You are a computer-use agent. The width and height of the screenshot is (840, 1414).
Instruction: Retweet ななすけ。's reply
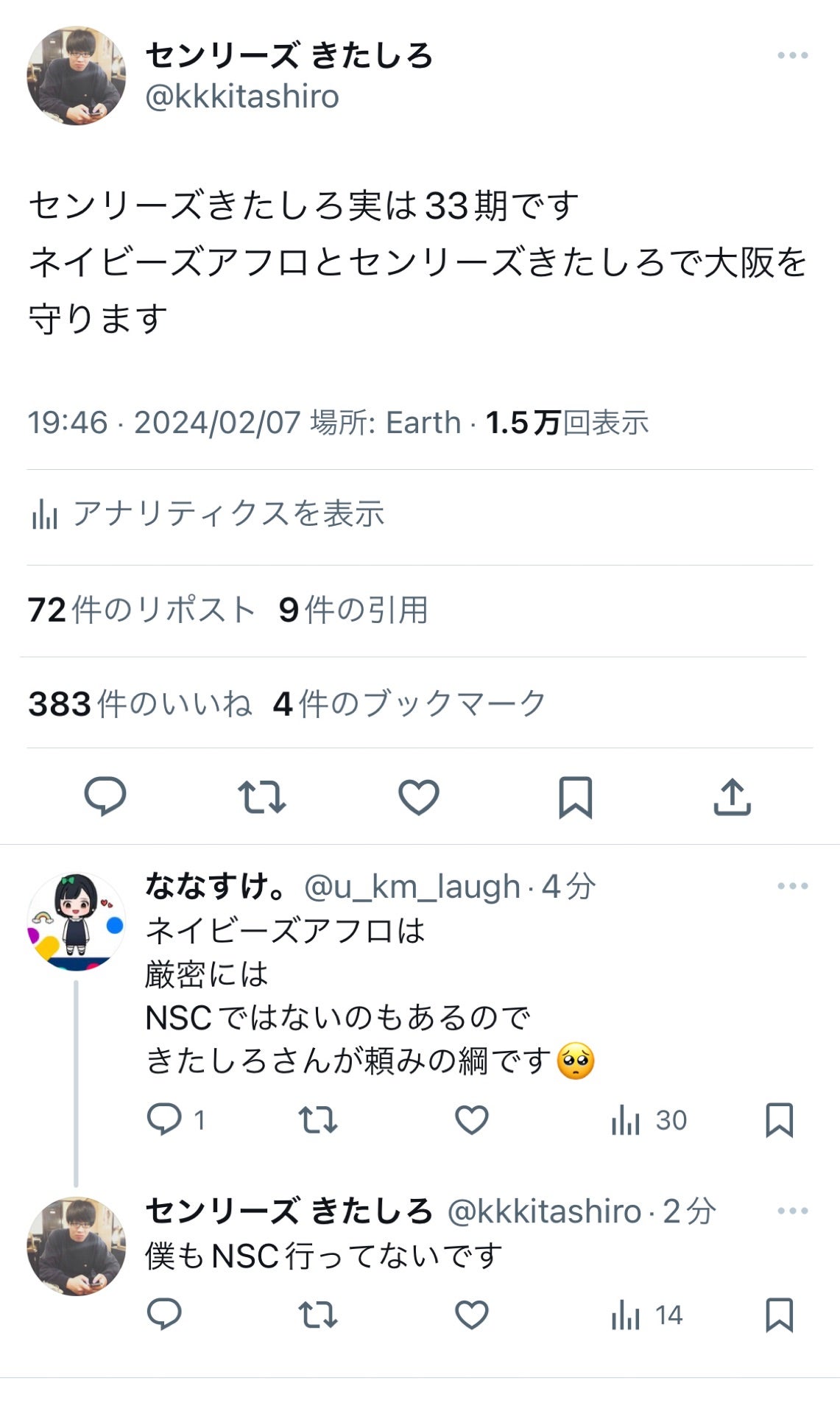(x=320, y=1122)
